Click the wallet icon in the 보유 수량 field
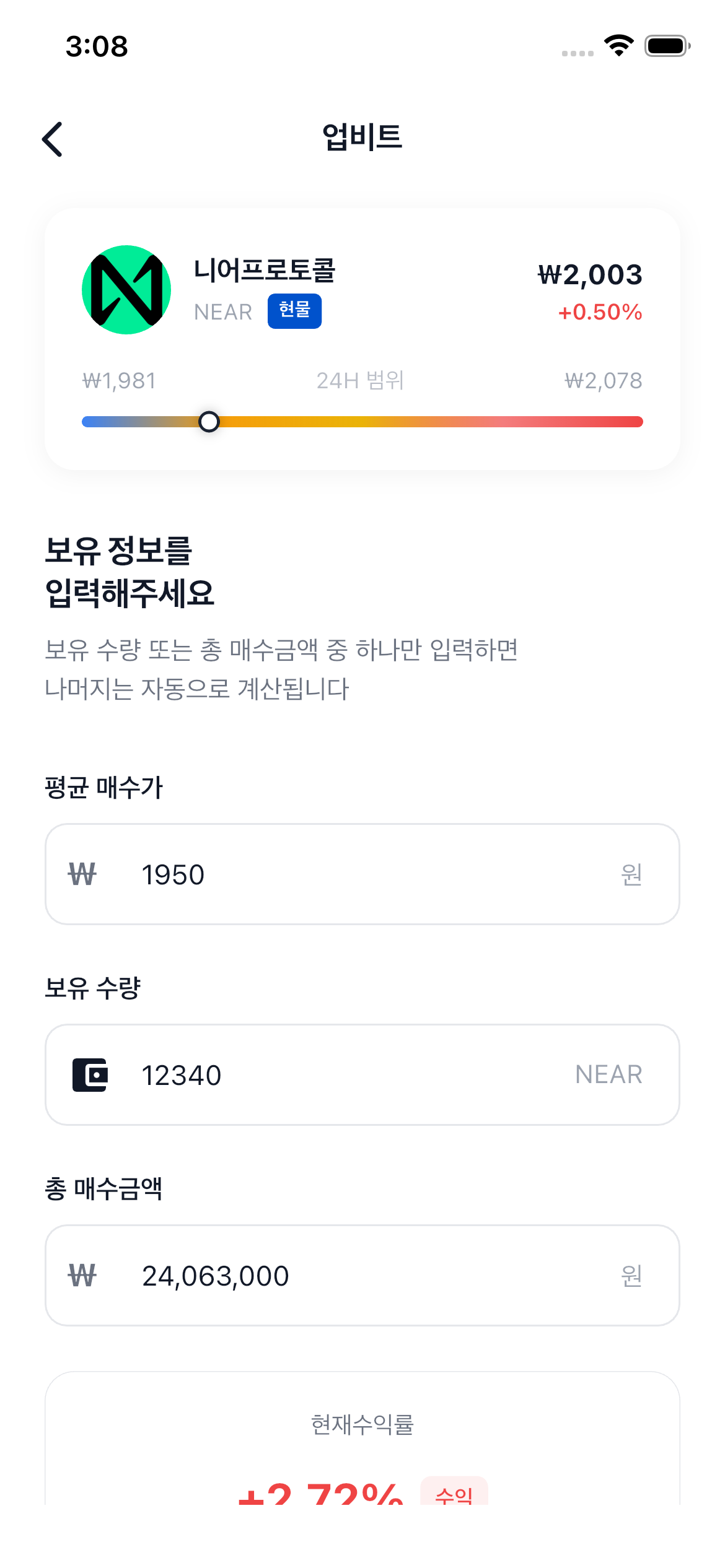The width and height of the screenshot is (725, 1568). pyautogui.click(x=91, y=1074)
